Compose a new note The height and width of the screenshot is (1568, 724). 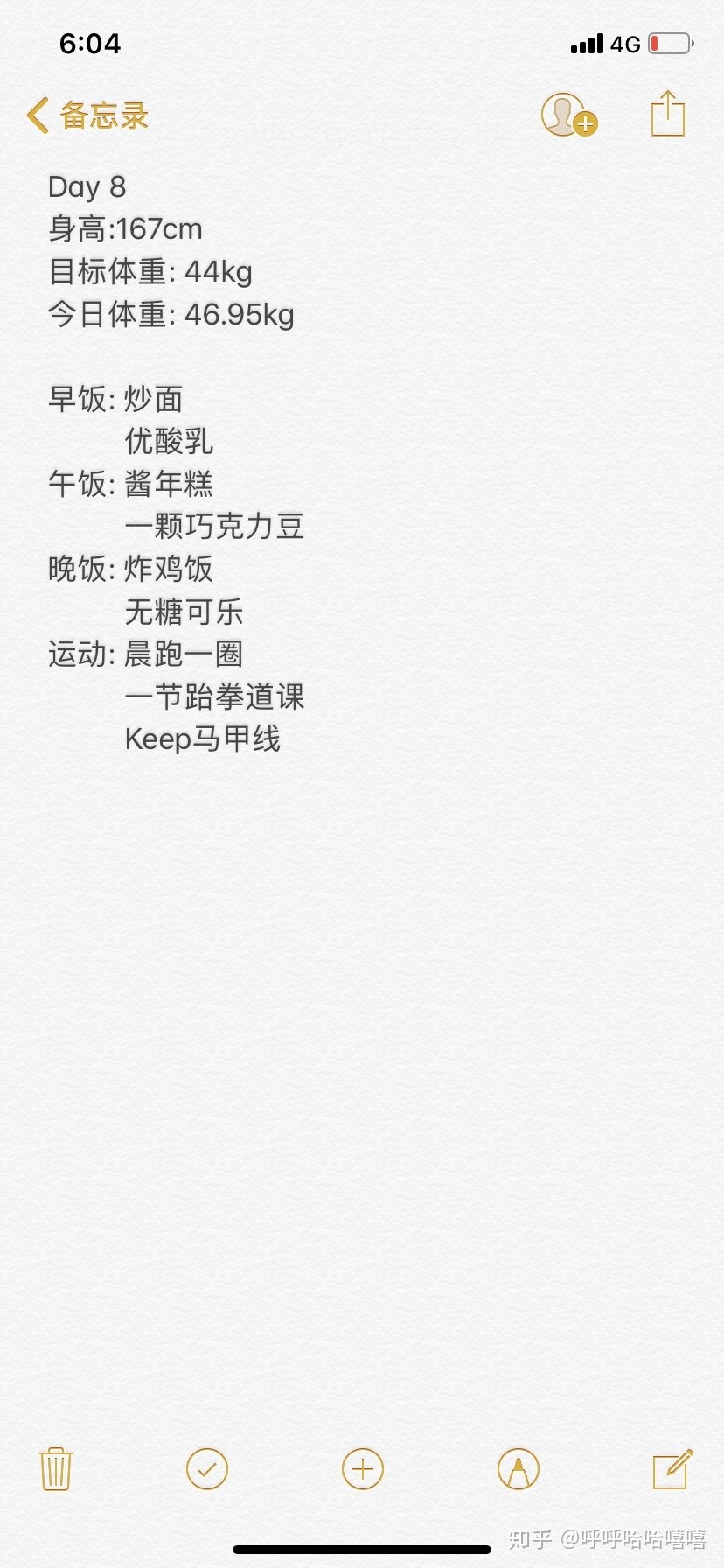pyautogui.click(x=673, y=1468)
